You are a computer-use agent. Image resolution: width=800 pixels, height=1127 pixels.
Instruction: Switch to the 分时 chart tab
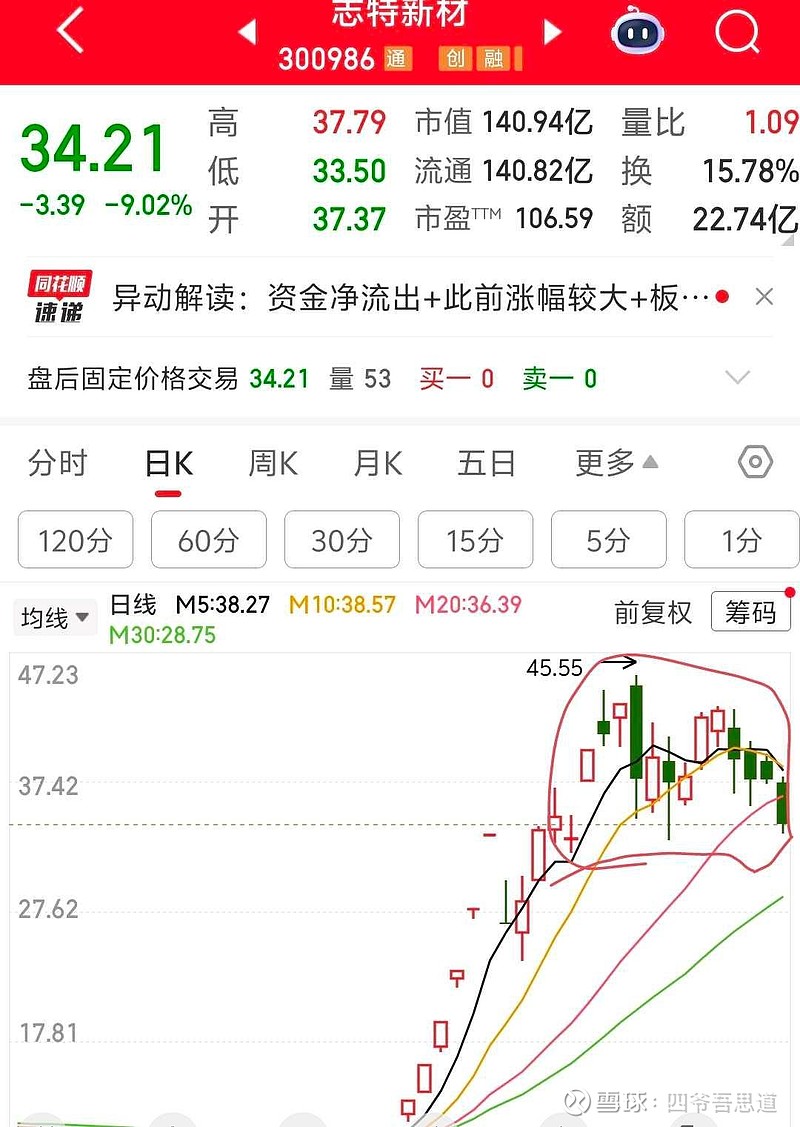(x=57, y=462)
